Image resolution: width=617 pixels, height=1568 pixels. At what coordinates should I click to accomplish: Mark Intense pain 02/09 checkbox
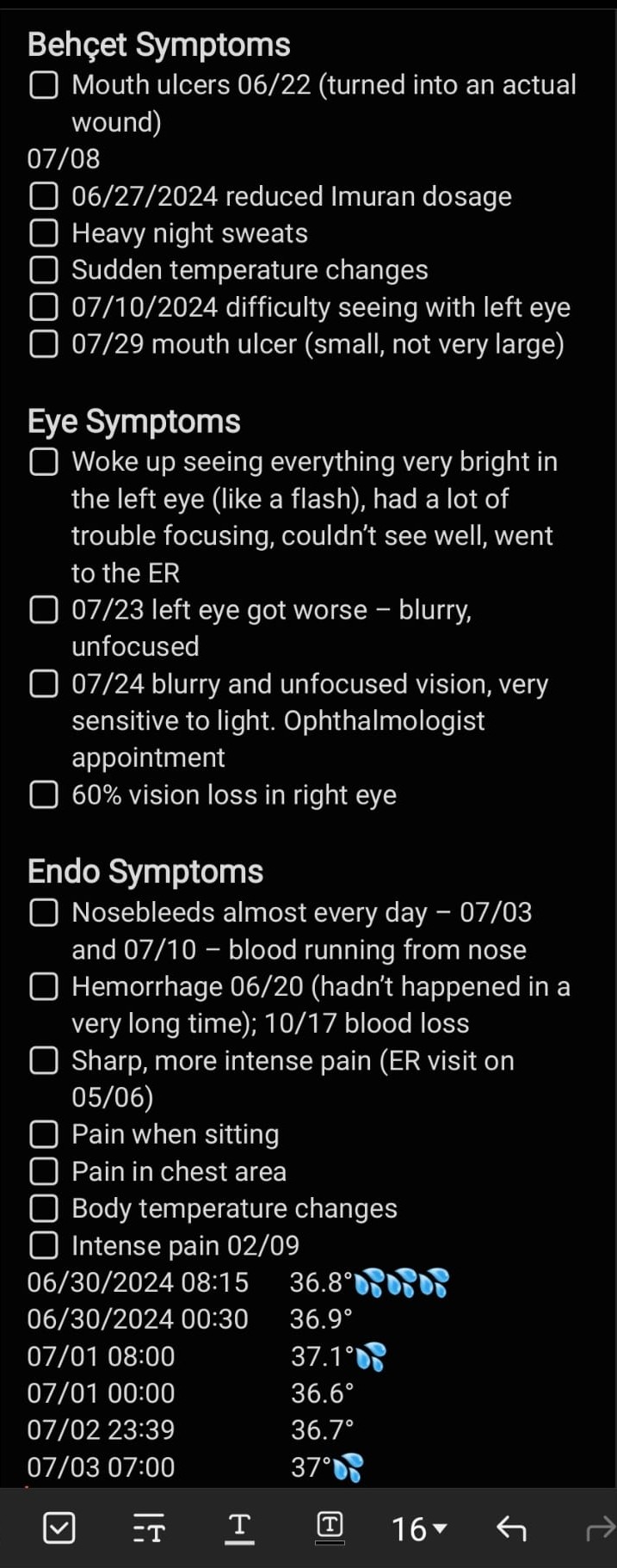44,1246
